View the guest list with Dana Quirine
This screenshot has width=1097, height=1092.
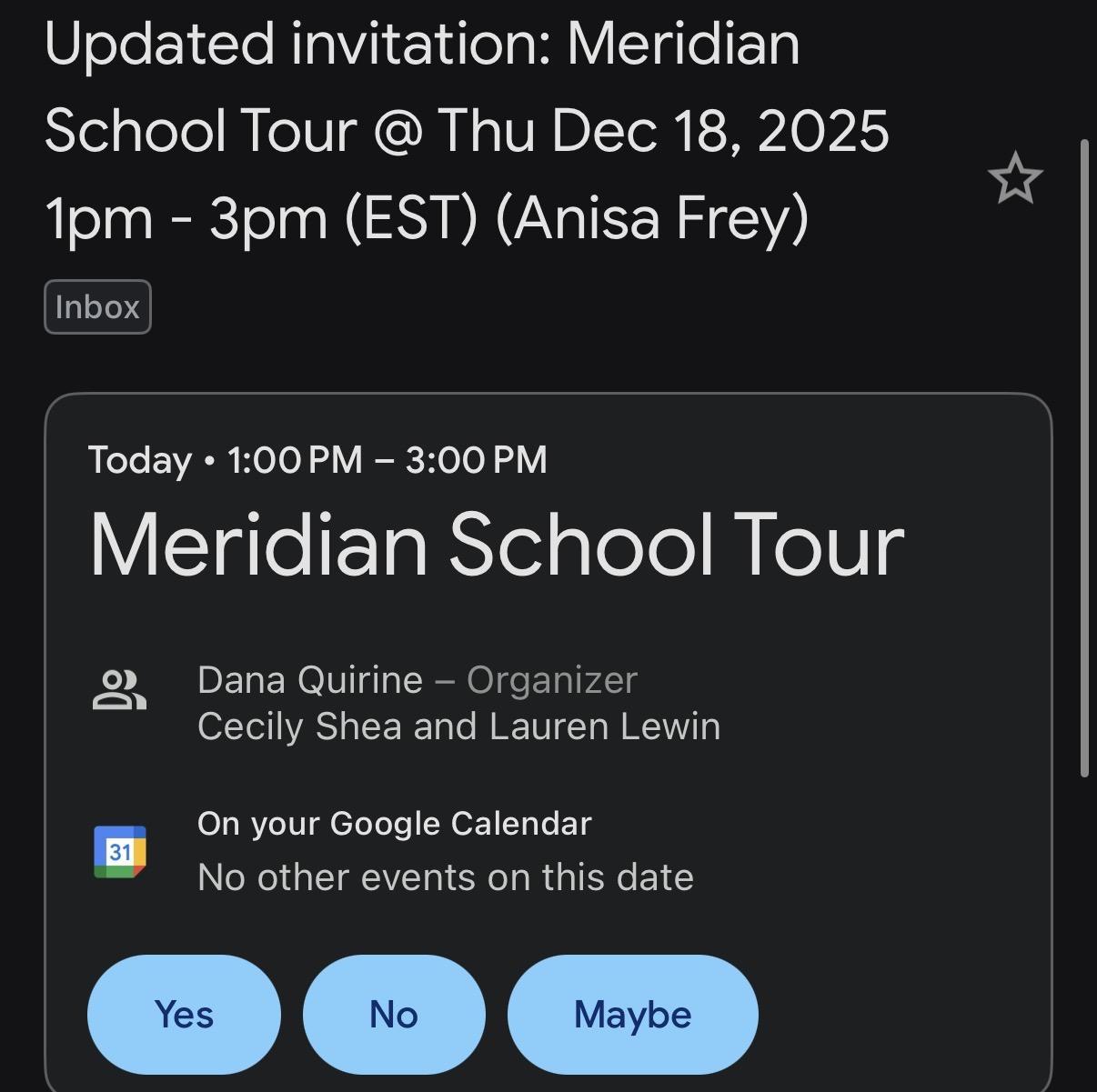pos(458,704)
